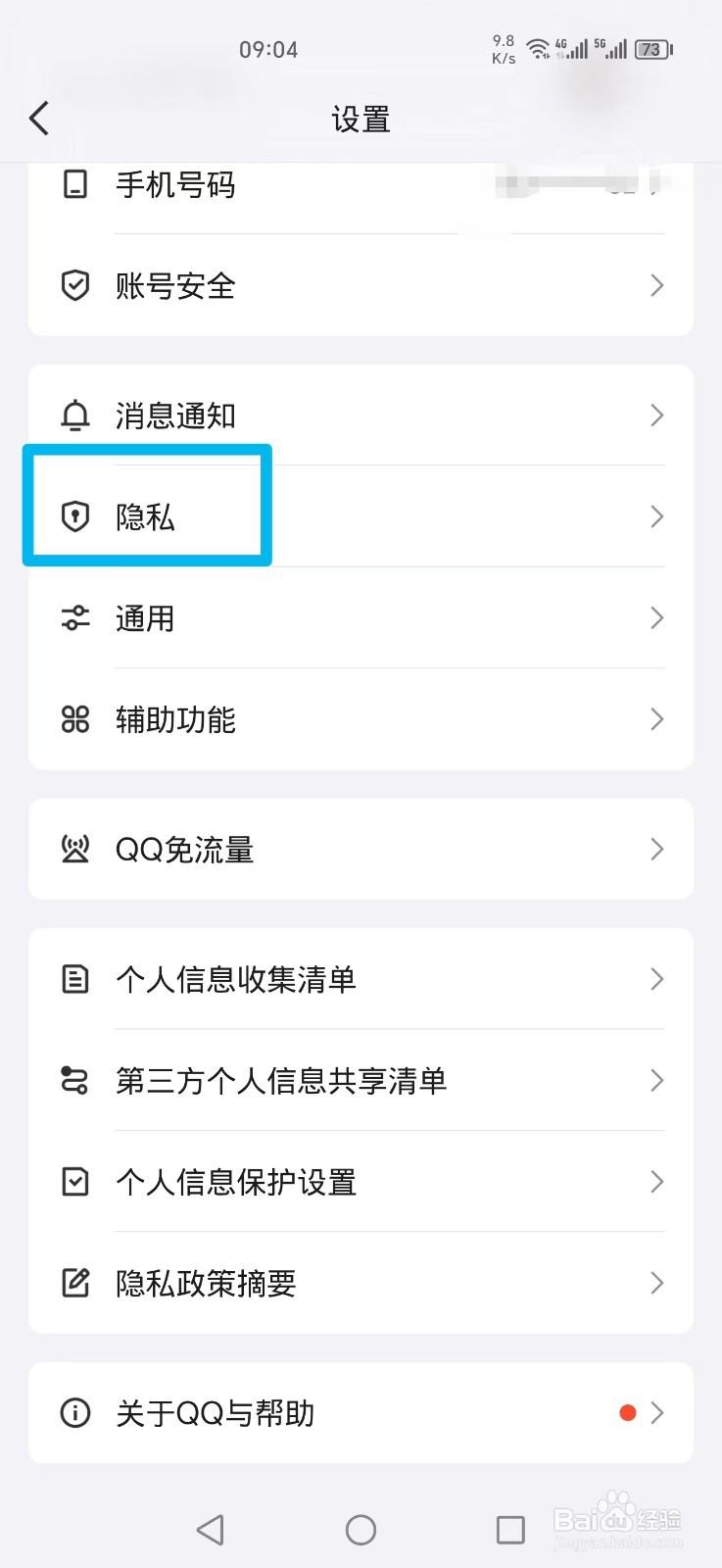Tap the 个人信息收集清单 document icon
The image size is (722, 1568).
[x=74, y=979]
